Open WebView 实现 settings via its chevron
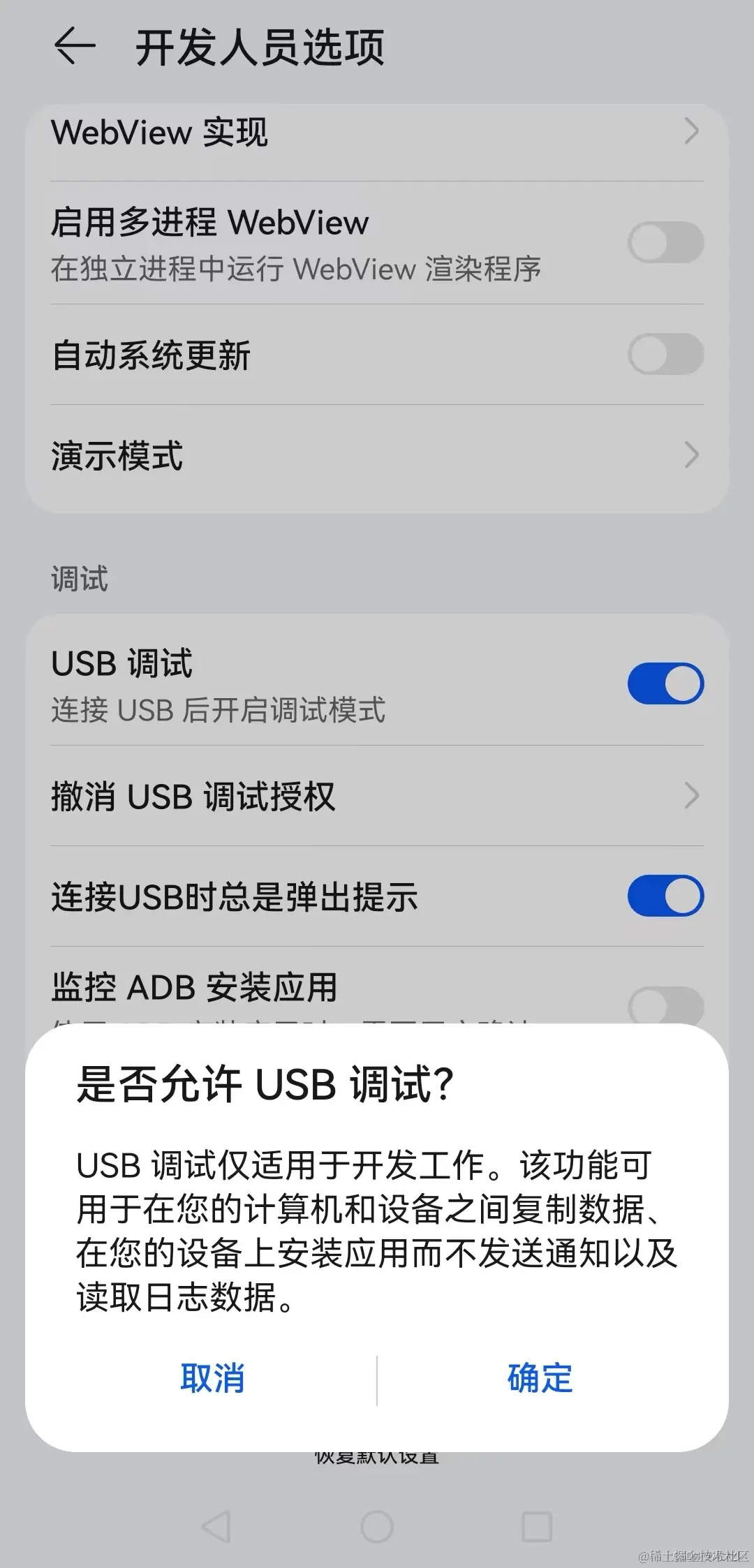Viewport: 754px width, 1568px height. point(690,131)
